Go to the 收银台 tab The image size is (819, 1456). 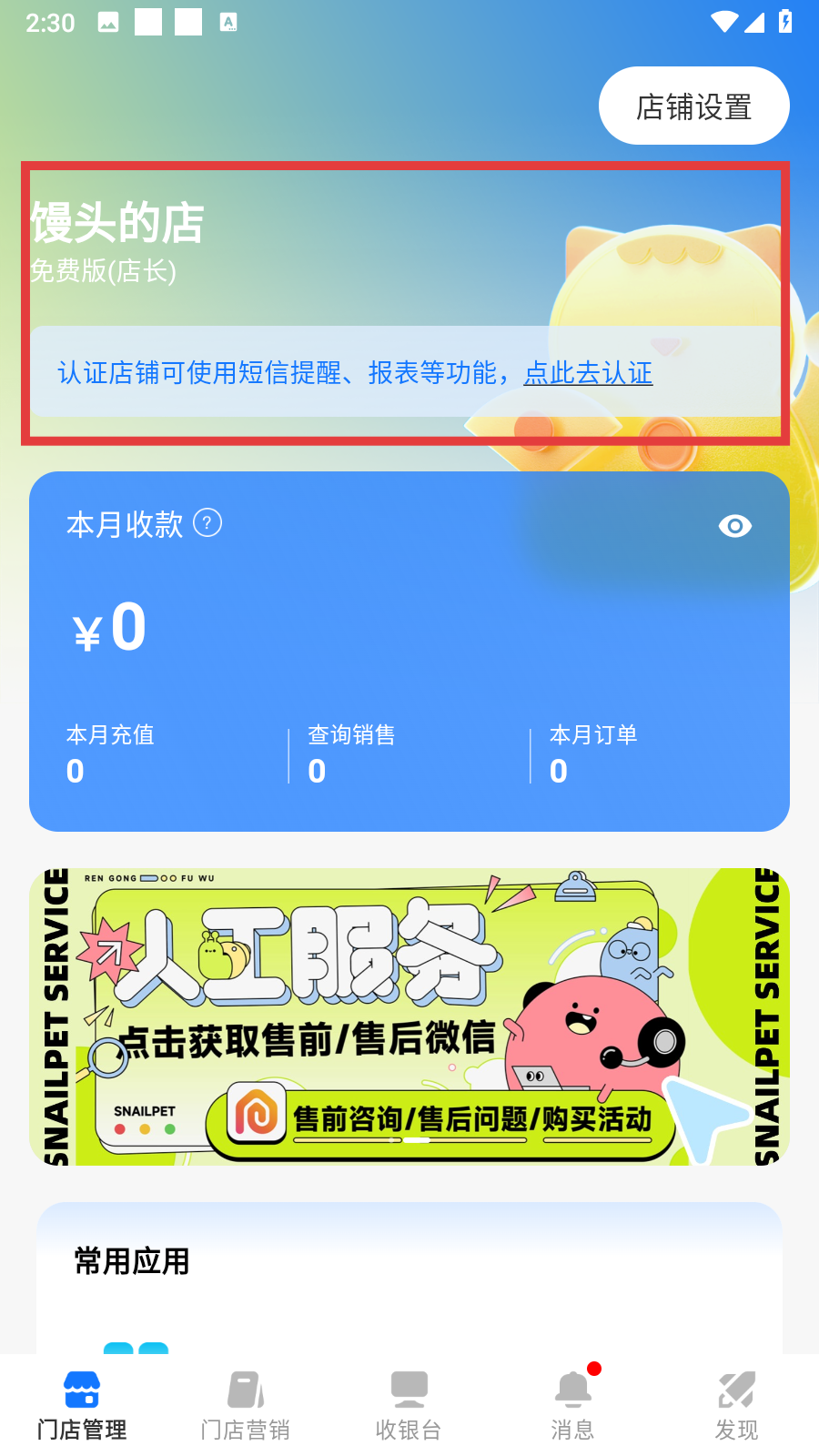(x=409, y=1406)
